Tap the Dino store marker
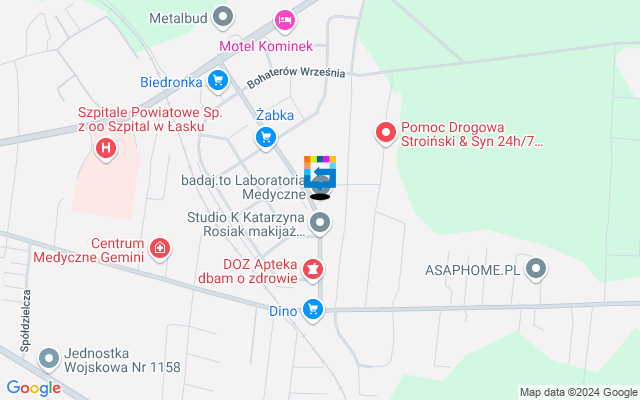Viewport: 640px width, 400px height. [314, 310]
